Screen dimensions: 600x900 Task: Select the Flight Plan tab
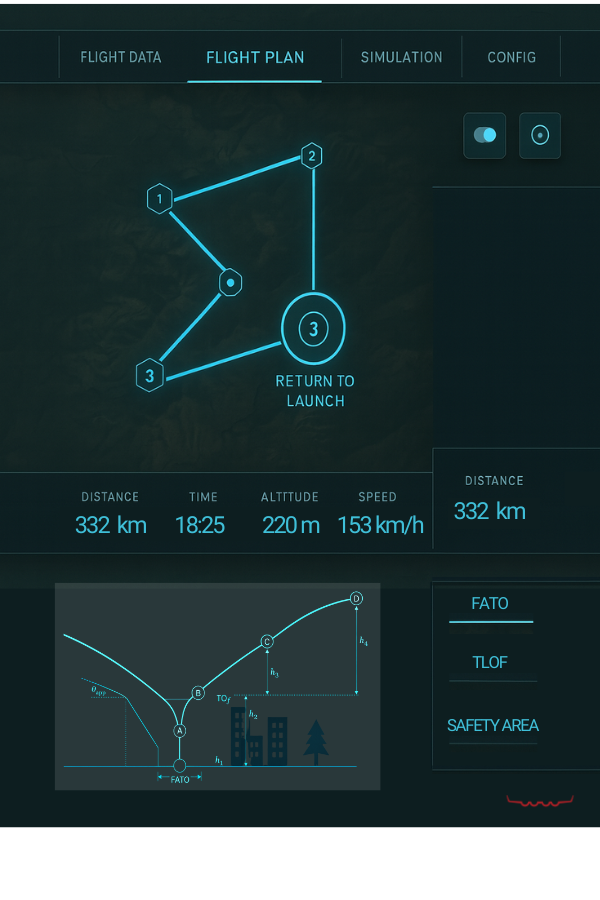click(255, 57)
